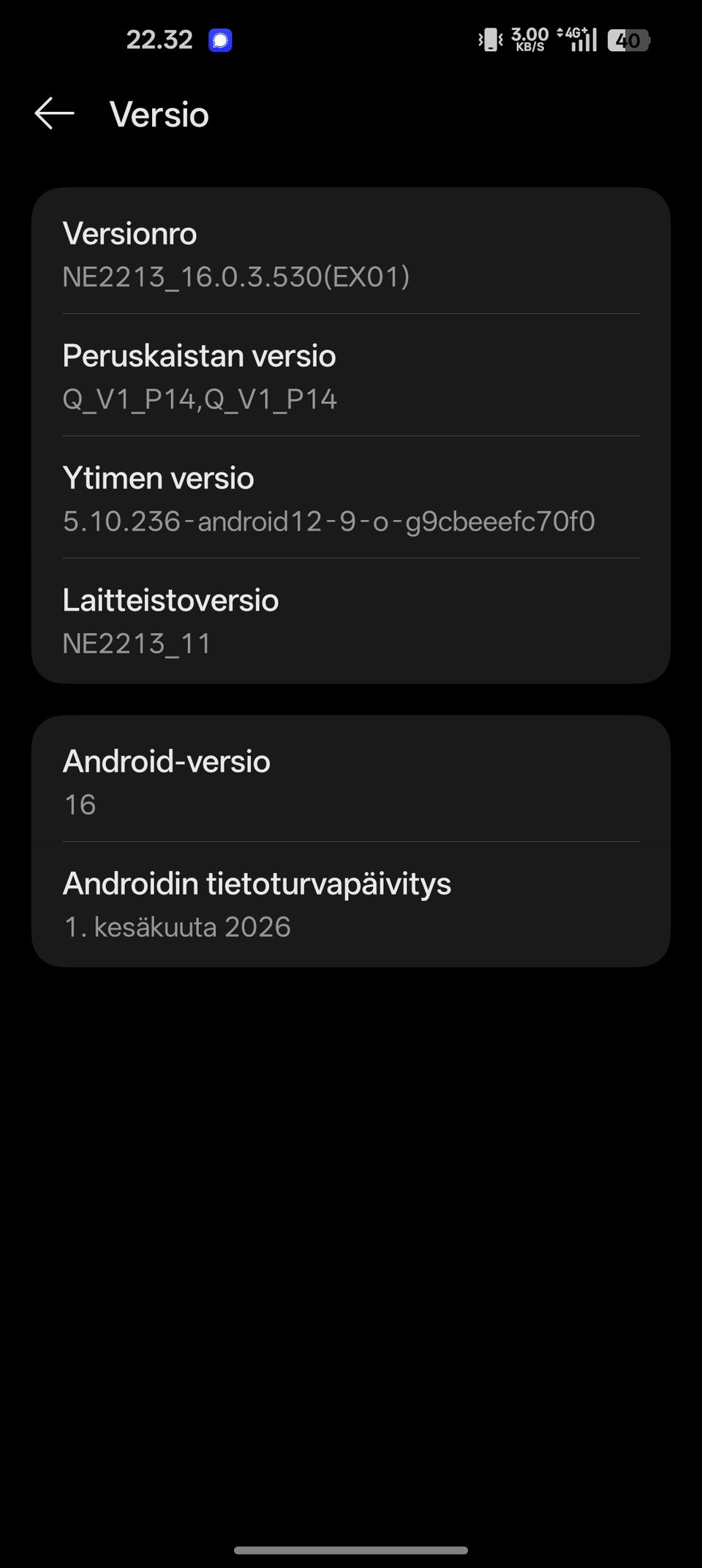Go back from the Versio screen
Screen dimensions: 702x1568
coord(55,114)
